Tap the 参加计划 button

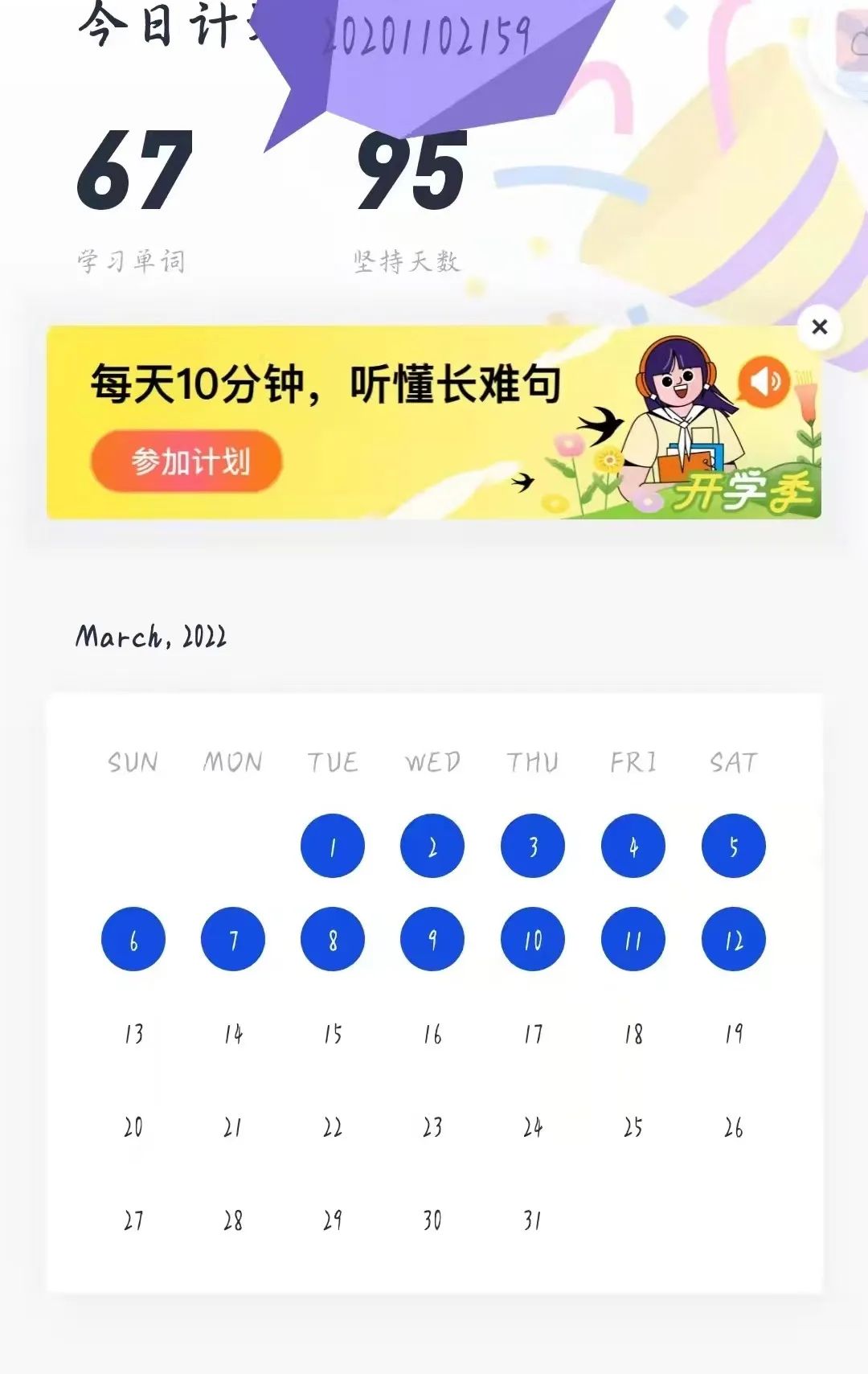click(186, 461)
